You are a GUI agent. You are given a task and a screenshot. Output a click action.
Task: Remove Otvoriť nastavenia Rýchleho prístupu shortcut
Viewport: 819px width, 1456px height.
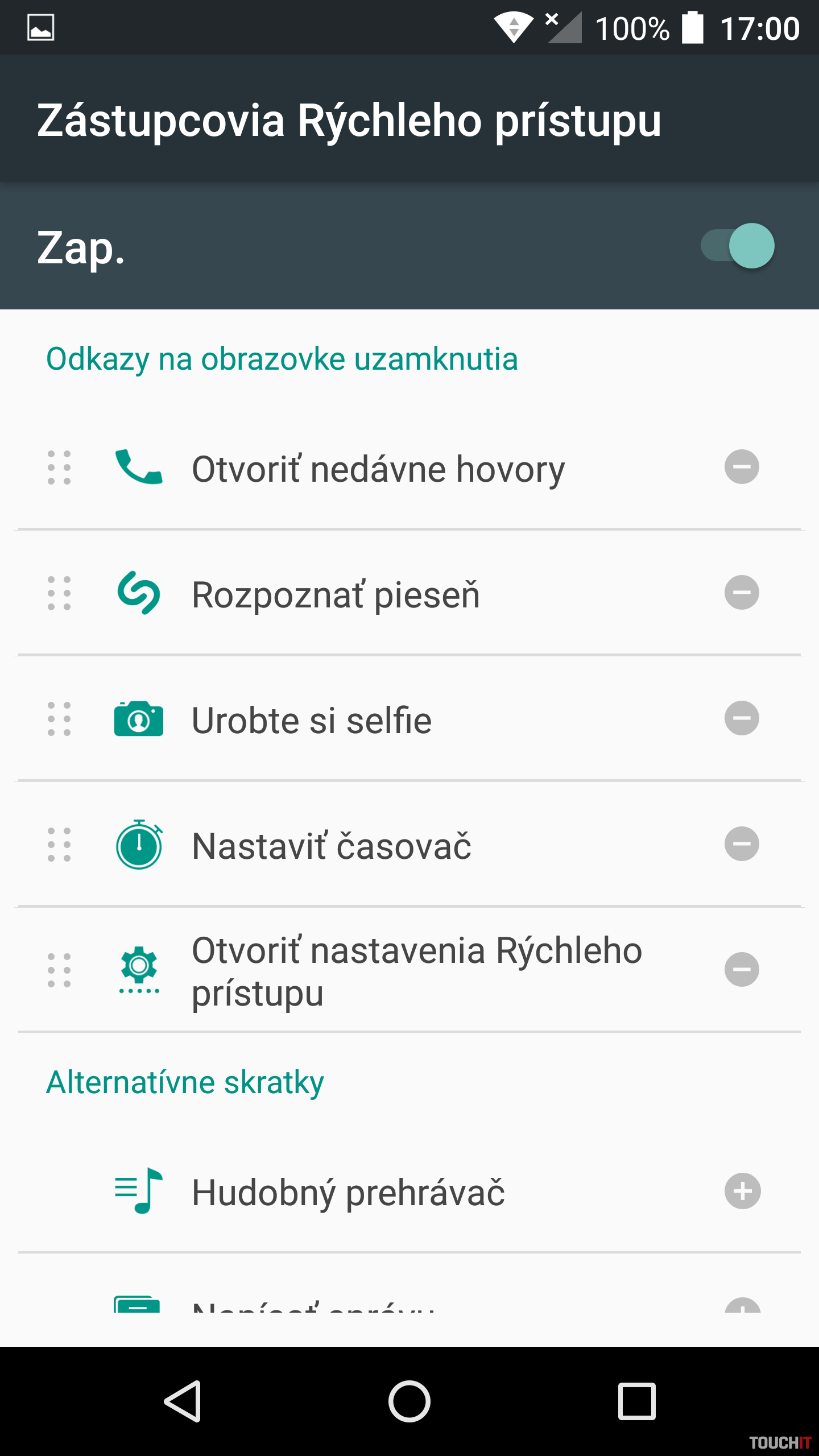pyautogui.click(x=742, y=970)
